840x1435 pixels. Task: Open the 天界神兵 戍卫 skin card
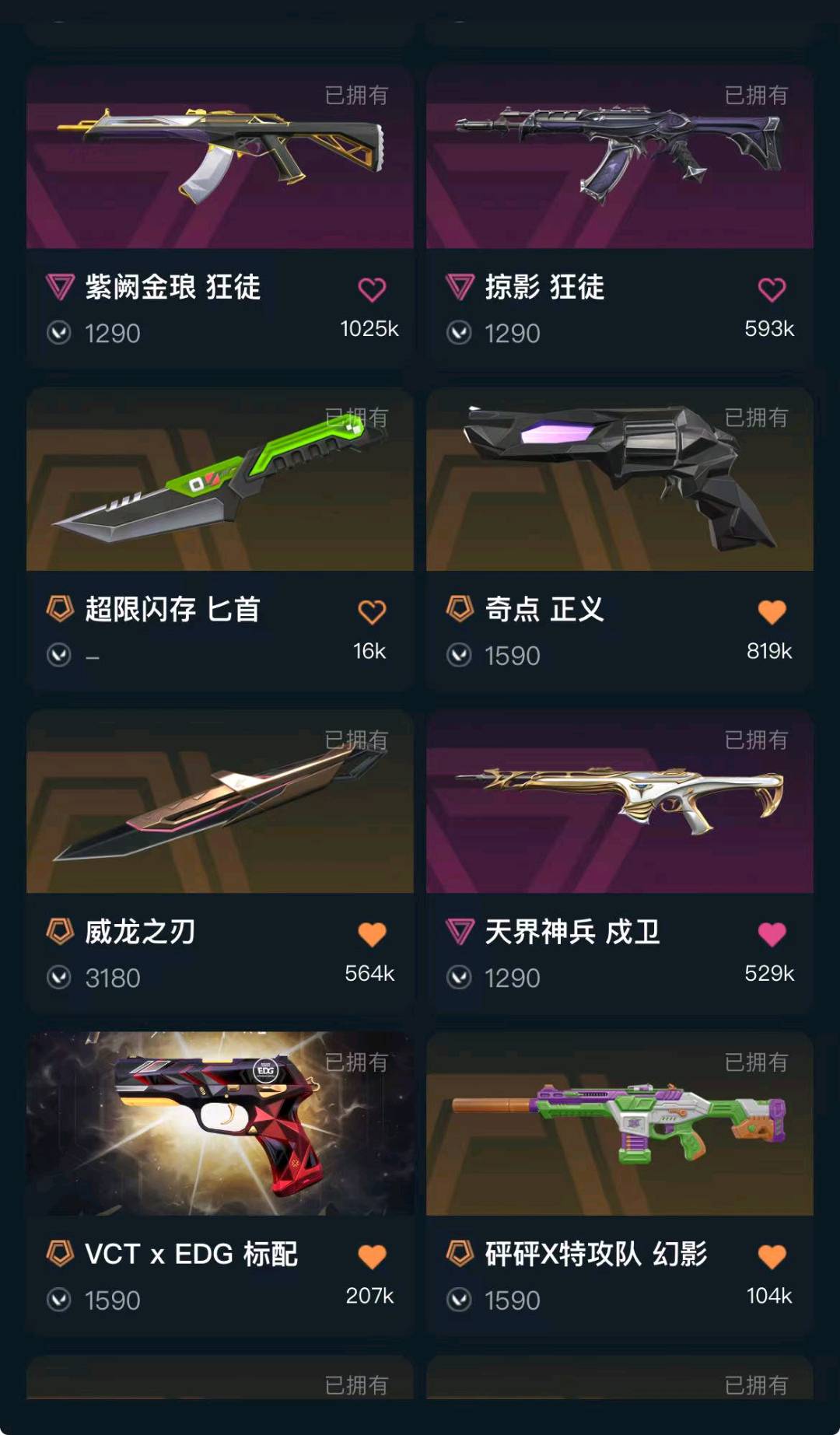(x=619, y=802)
